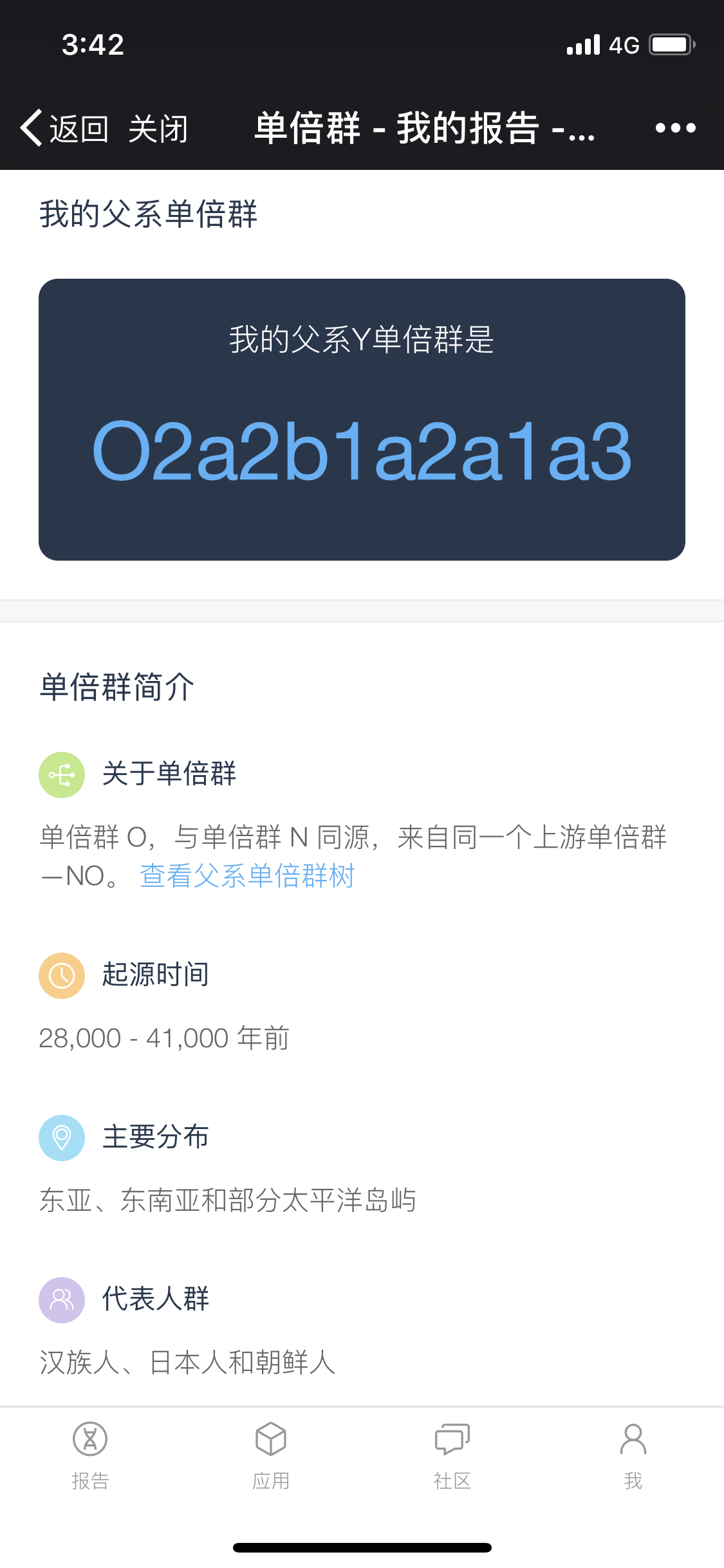This screenshot has width=724, height=1568.
Task: Tap 返回 to go back
Action: click(x=64, y=128)
